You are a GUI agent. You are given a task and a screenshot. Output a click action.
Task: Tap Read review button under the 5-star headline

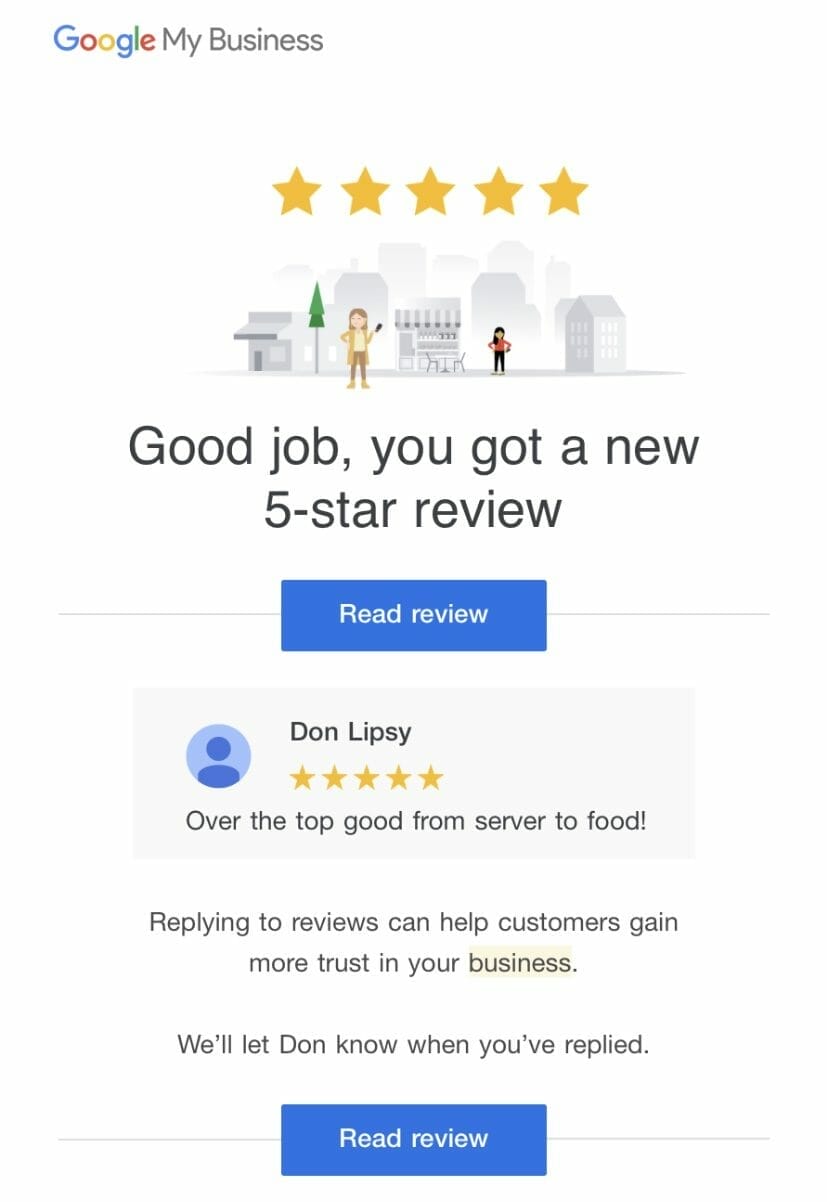click(413, 614)
